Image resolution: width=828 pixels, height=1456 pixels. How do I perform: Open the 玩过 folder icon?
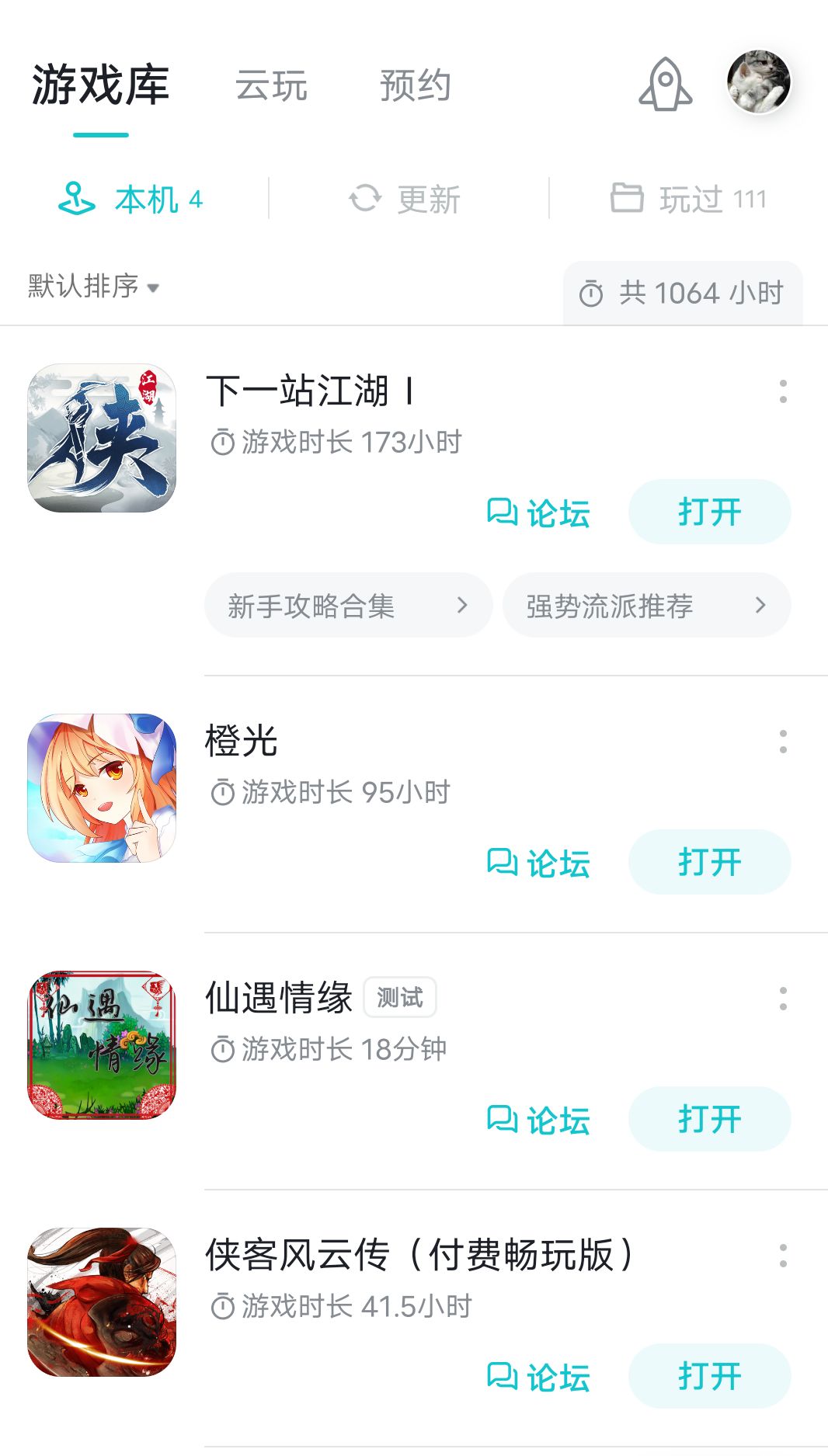pos(626,197)
